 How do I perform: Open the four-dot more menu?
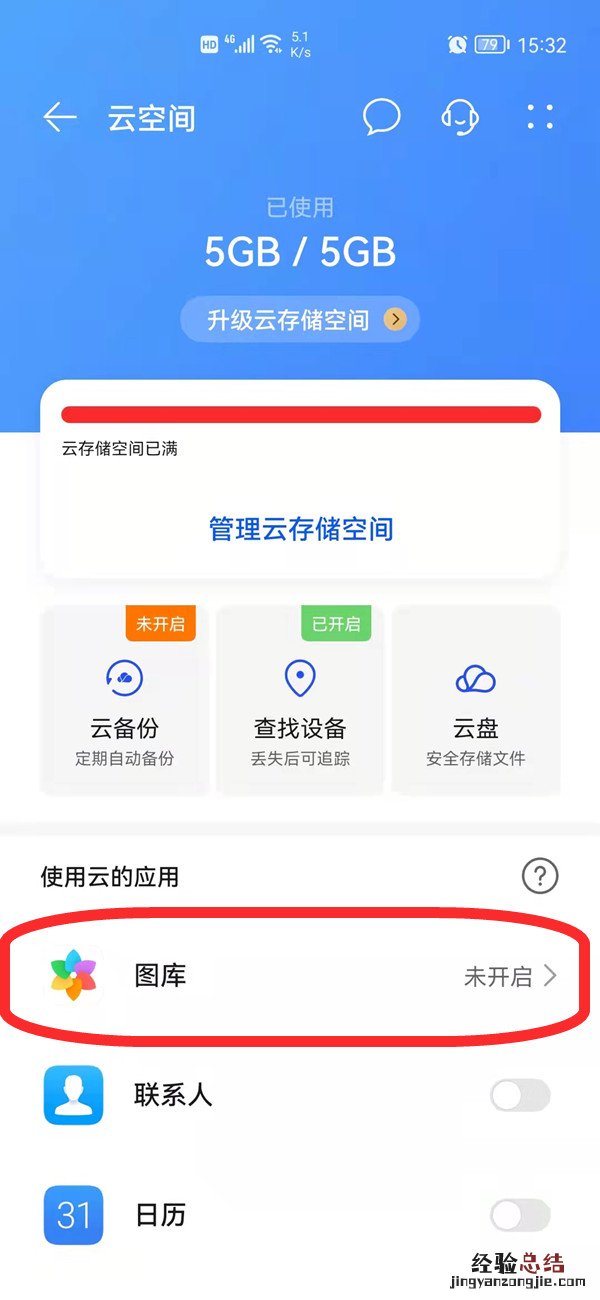[540, 118]
